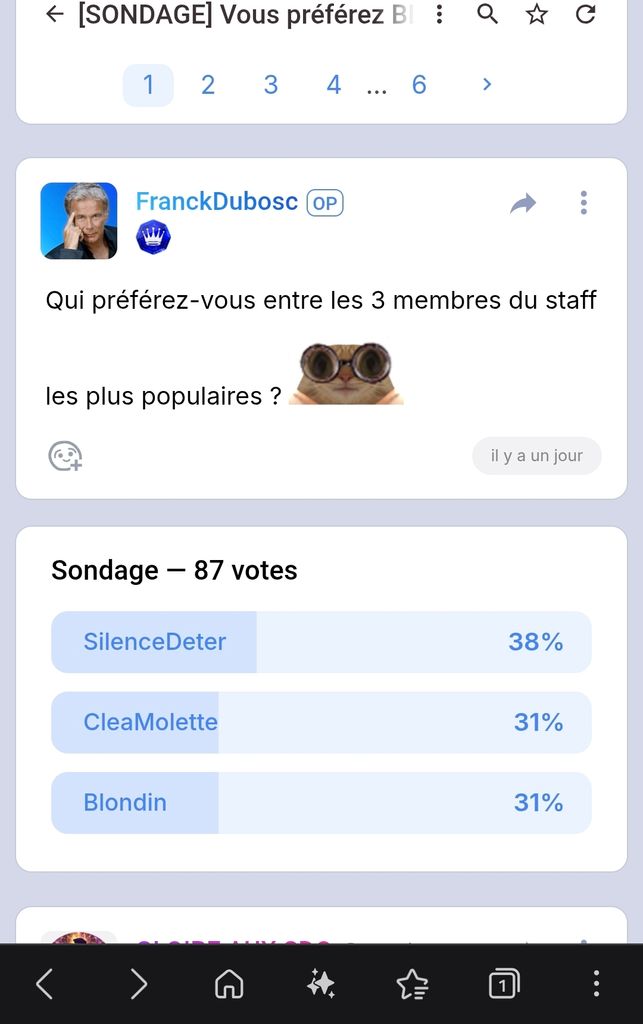643x1024 pixels.
Task: Go to next page with chevron arrow
Action: pos(486,84)
